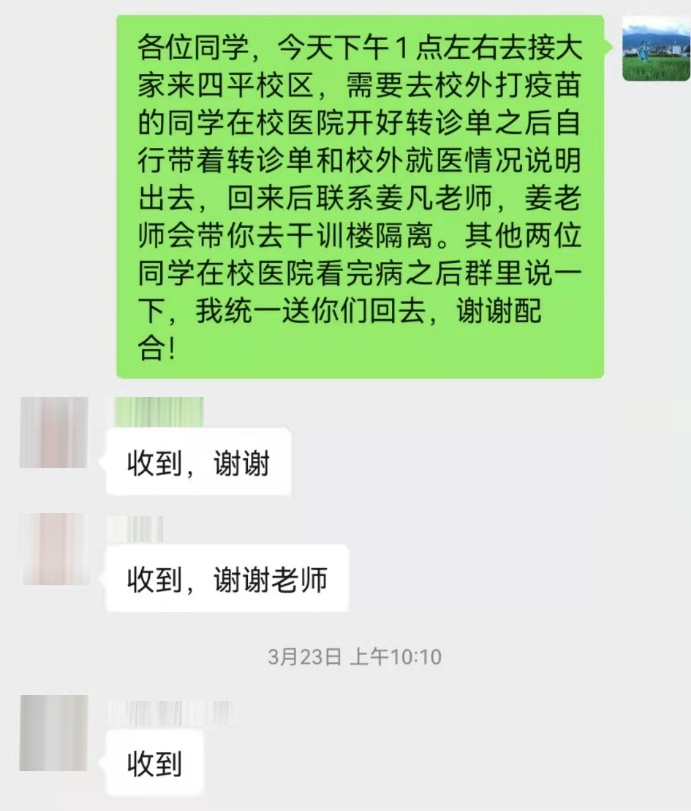
Task: Open the avatar next to the last "收到" reply
Action: [x=54, y=731]
